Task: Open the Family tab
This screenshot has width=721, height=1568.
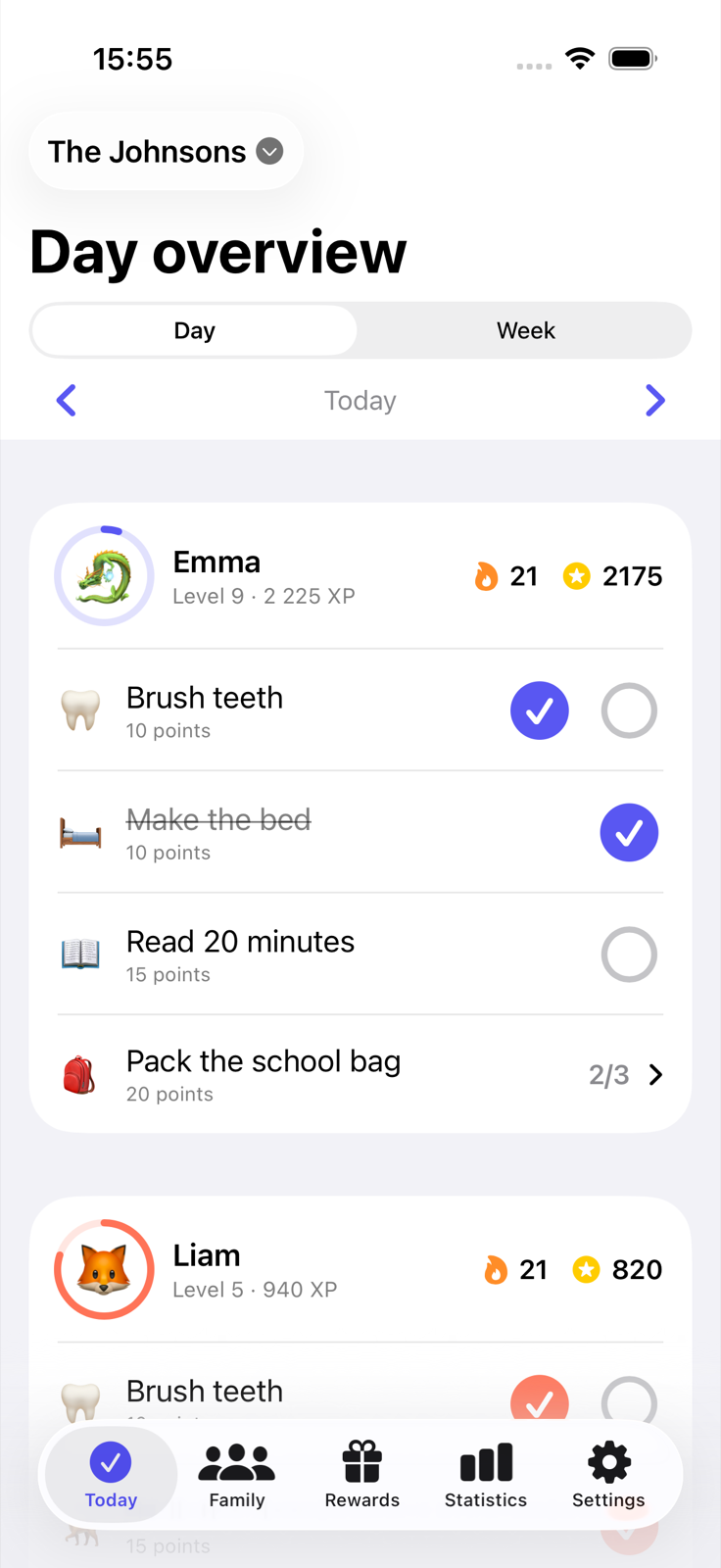Action: [237, 1475]
